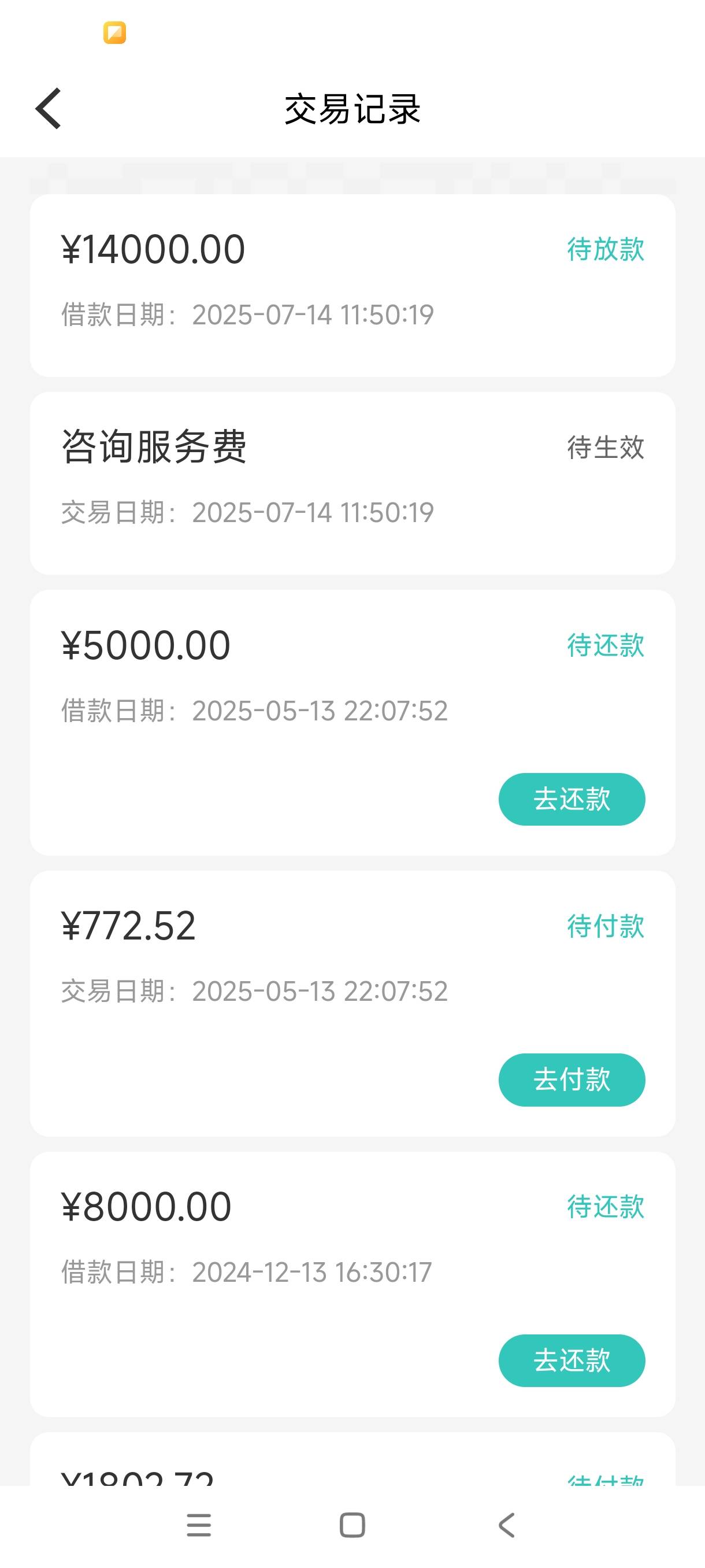Open the ¥14000.00 待放款 loan record
Viewport: 705px width, 1568px height.
352,286
